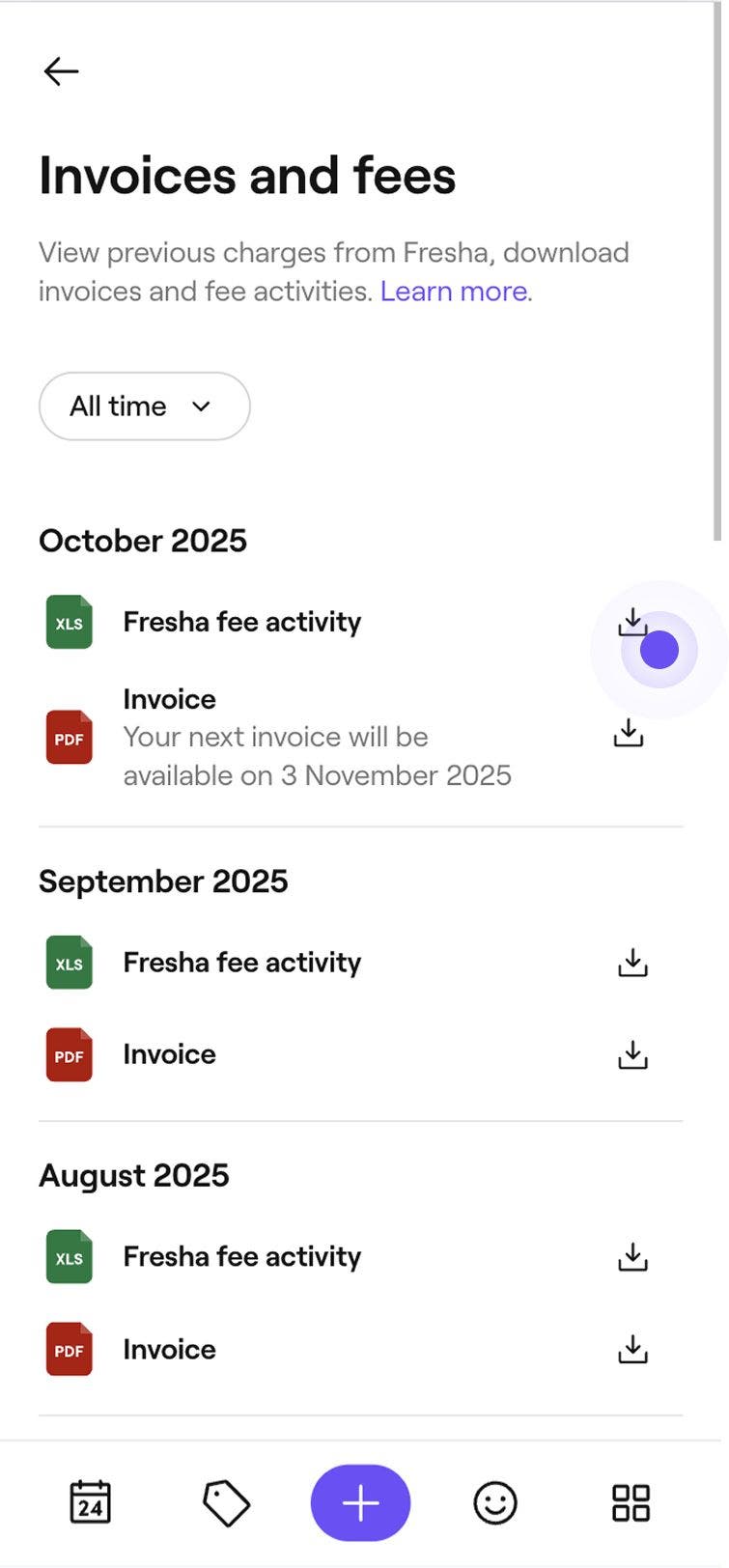This screenshot has width=729, height=1568.
Task: Go back using the arrow icon
Action: click(61, 71)
